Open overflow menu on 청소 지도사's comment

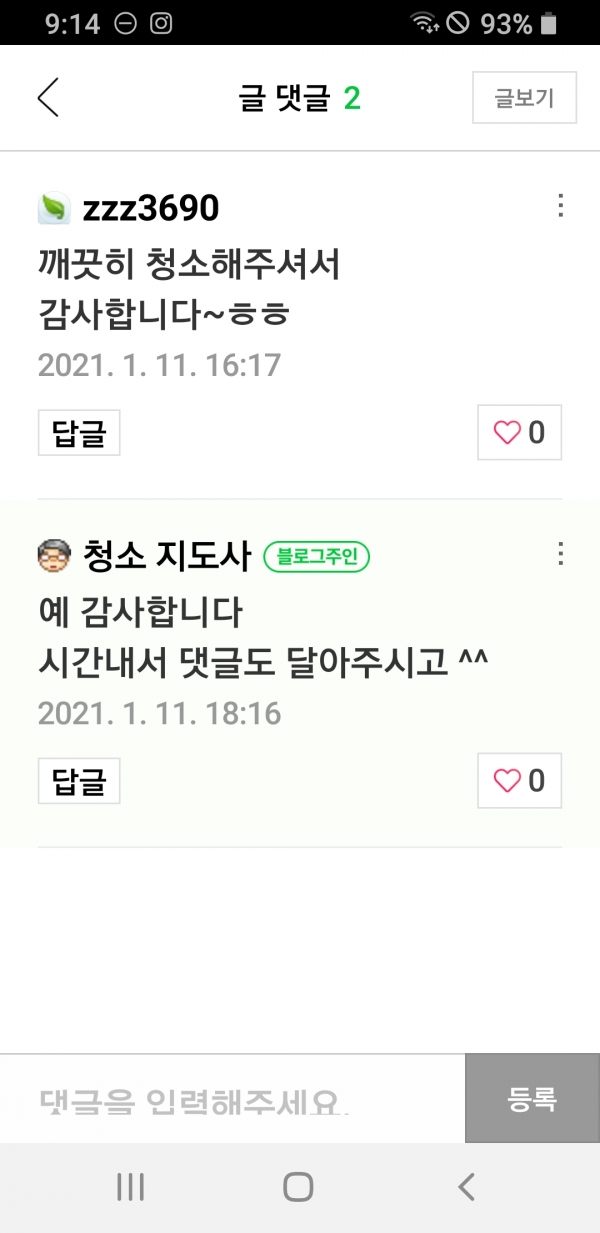[x=560, y=554]
